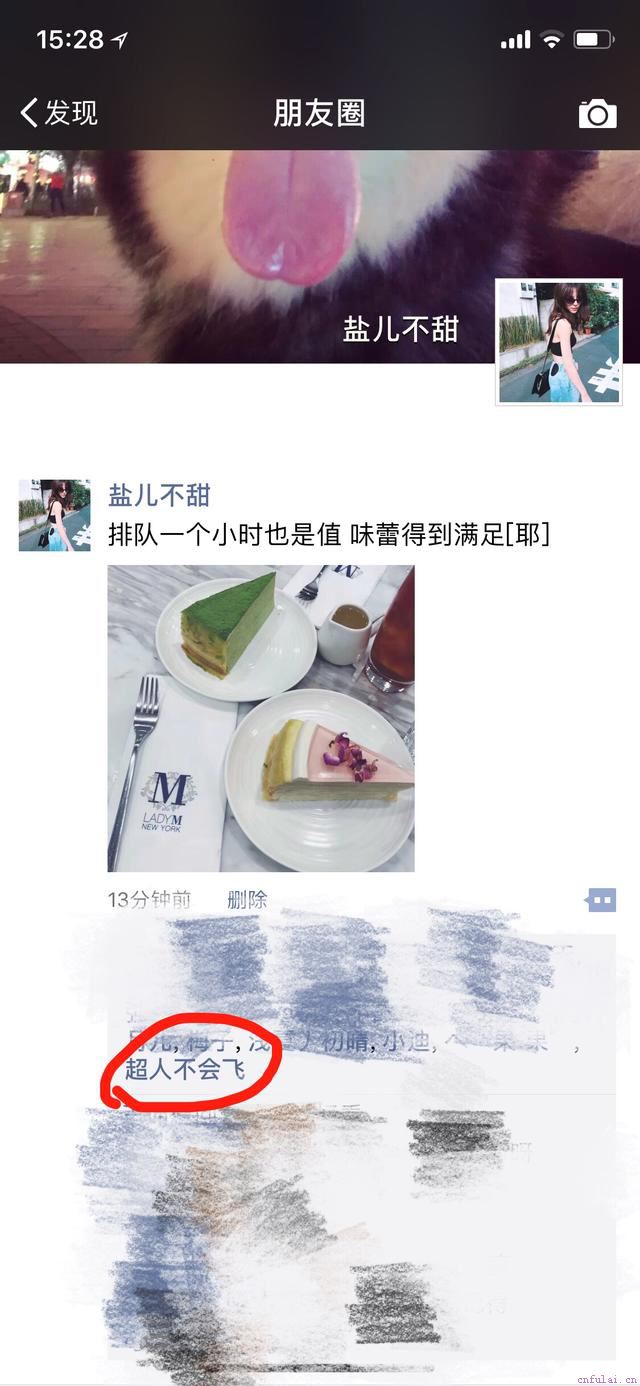Image resolution: width=640 pixels, height=1386 pixels.
Task: Tap the cover photo to change it
Action: pyautogui.click(x=250, y=250)
